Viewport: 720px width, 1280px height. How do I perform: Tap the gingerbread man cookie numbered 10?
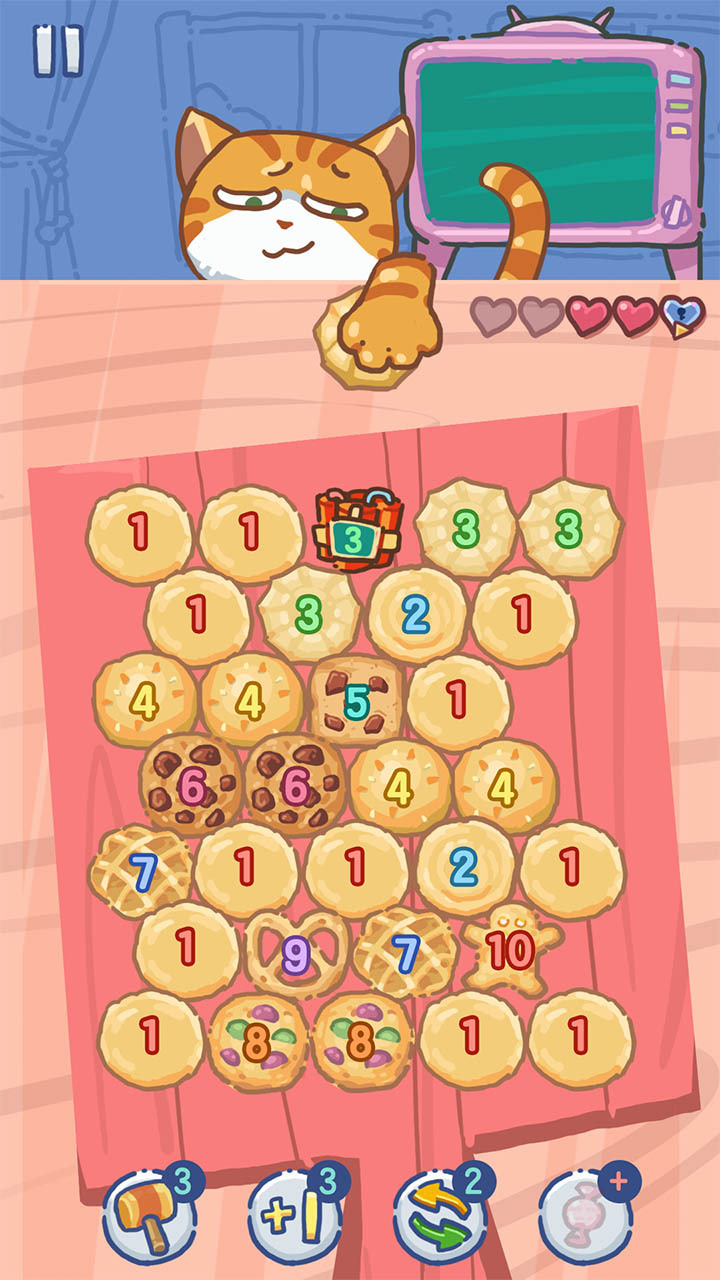pyautogui.click(x=511, y=952)
